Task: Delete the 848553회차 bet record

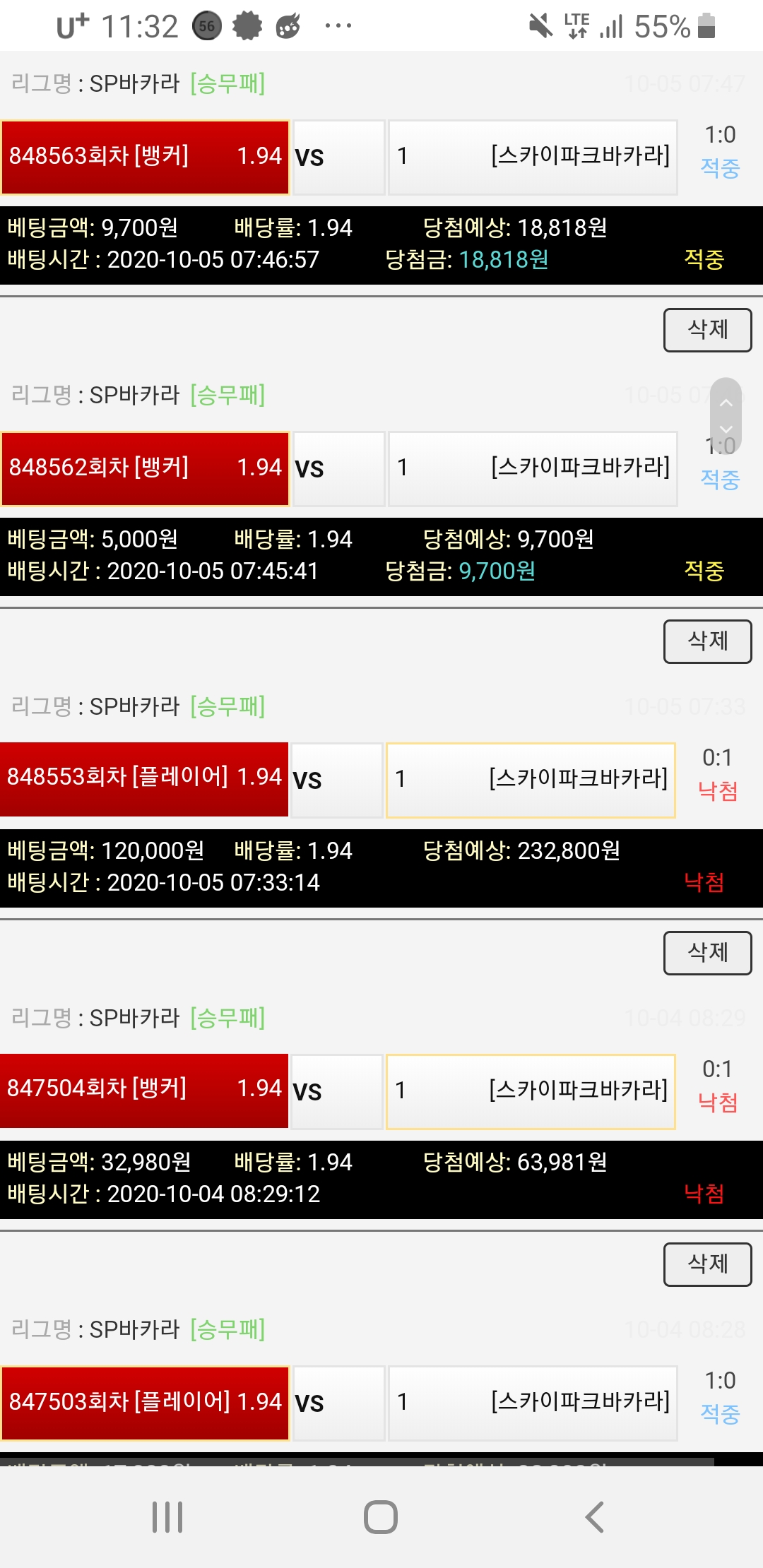Action: click(707, 953)
